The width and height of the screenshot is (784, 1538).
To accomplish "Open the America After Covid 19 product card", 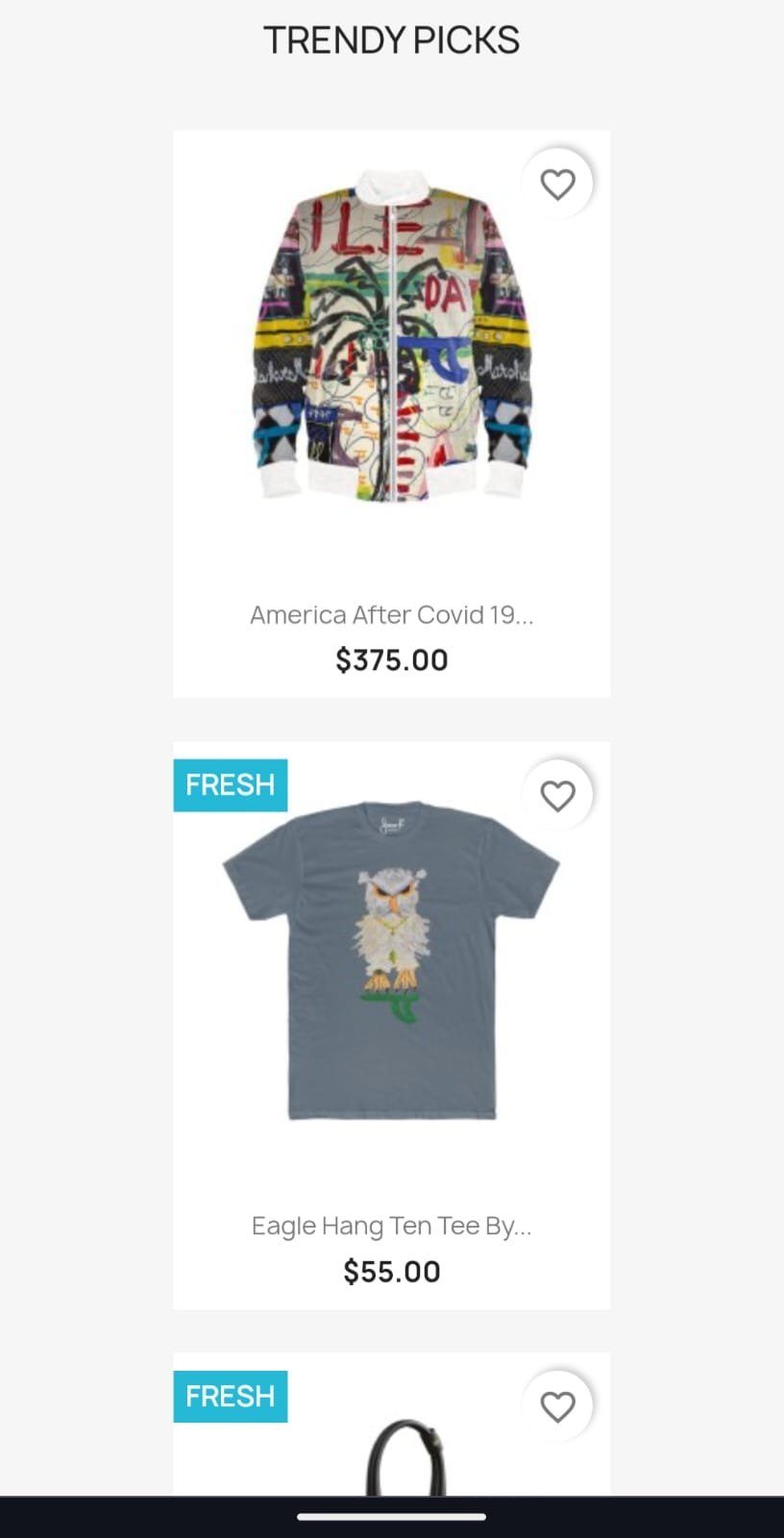I will 392,413.
